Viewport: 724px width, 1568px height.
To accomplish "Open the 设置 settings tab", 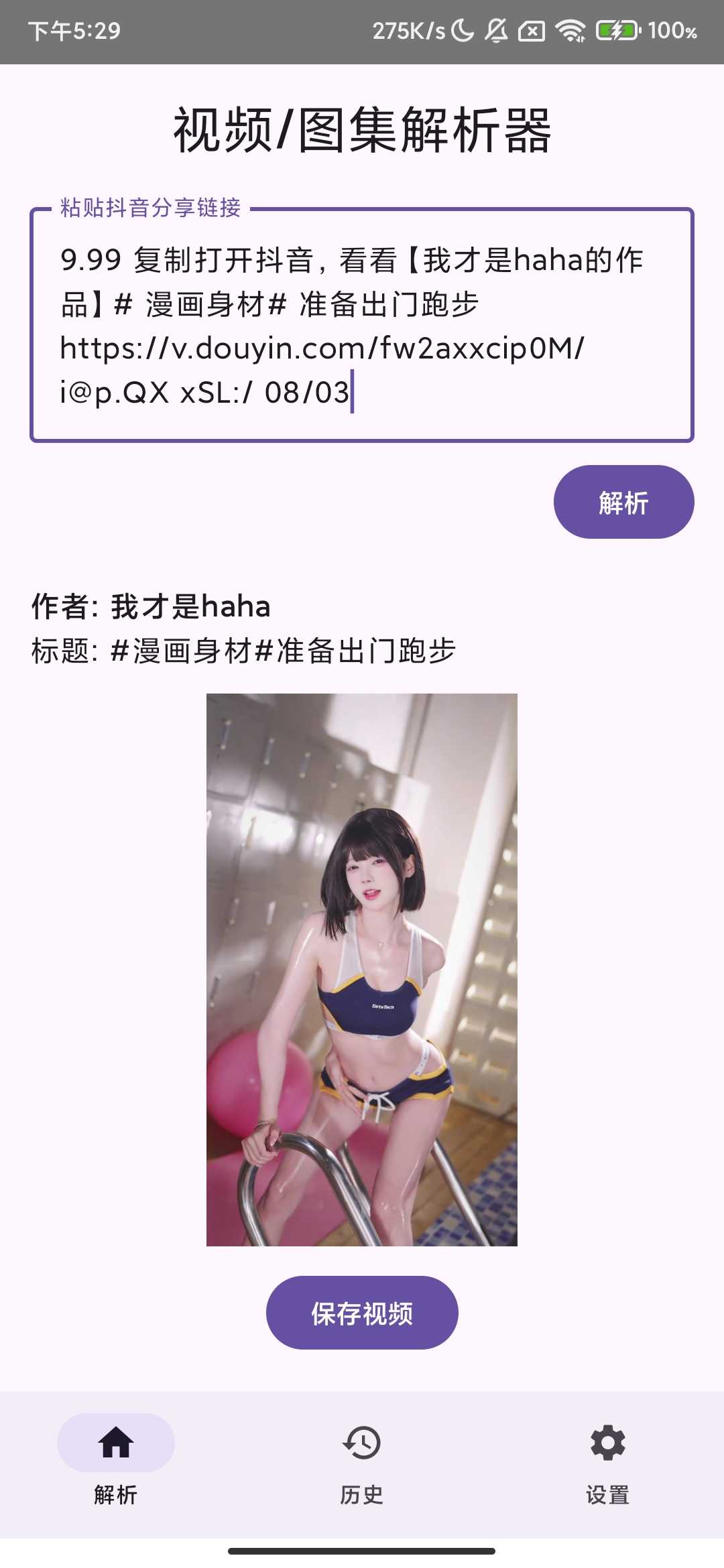I will point(607,1463).
